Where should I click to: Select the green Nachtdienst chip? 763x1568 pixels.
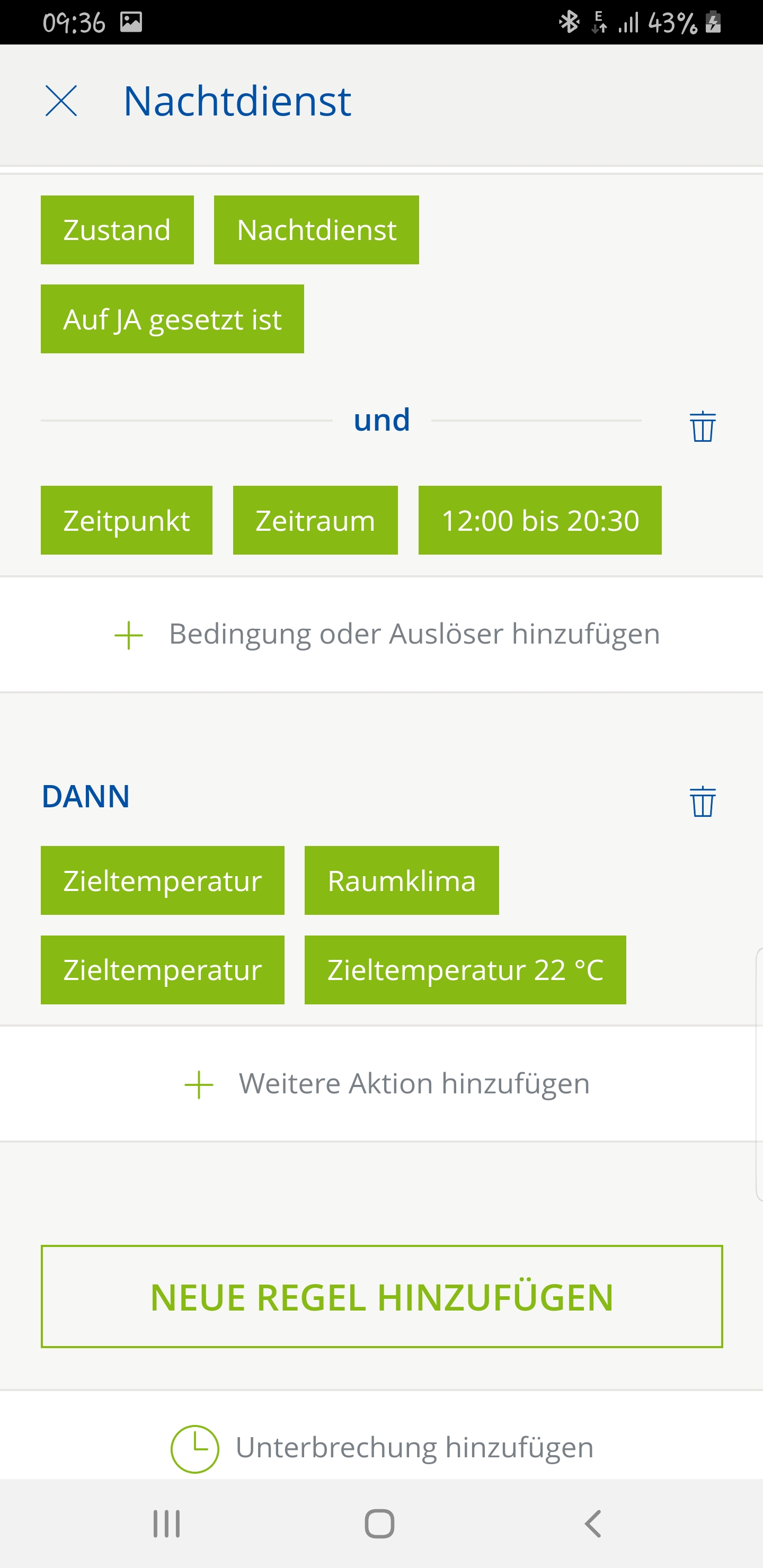coord(316,230)
